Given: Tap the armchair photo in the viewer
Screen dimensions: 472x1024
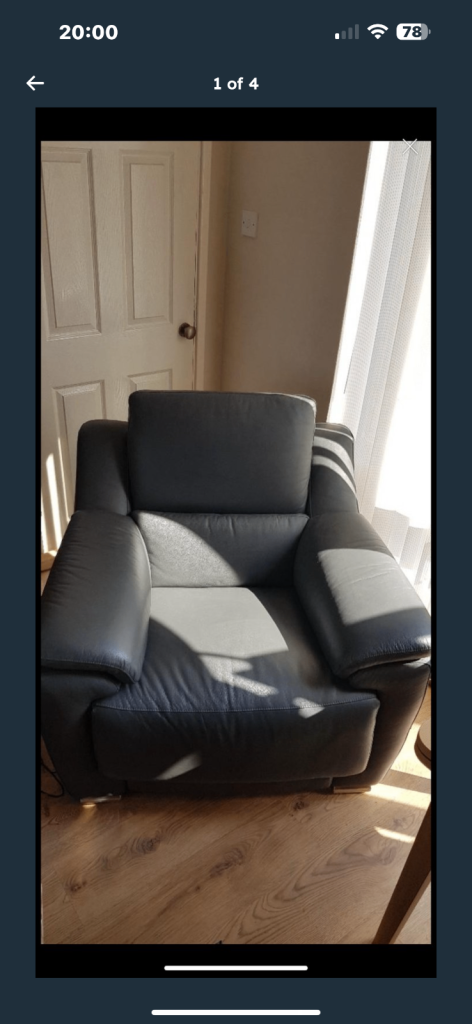Looking at the screenshot, I should [236, 542].
